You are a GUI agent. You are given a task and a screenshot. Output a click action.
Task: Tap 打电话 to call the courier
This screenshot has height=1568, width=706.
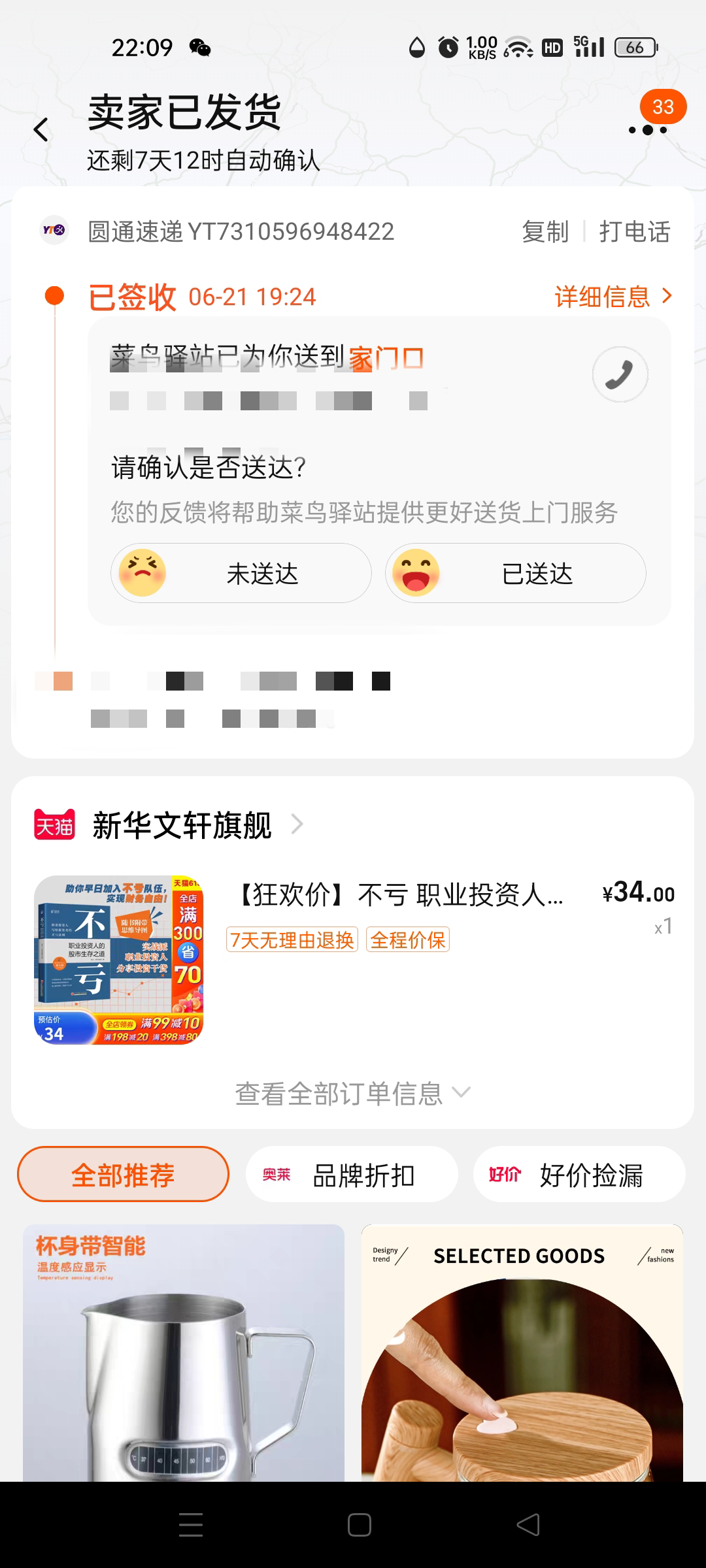[x=634, y=232]
